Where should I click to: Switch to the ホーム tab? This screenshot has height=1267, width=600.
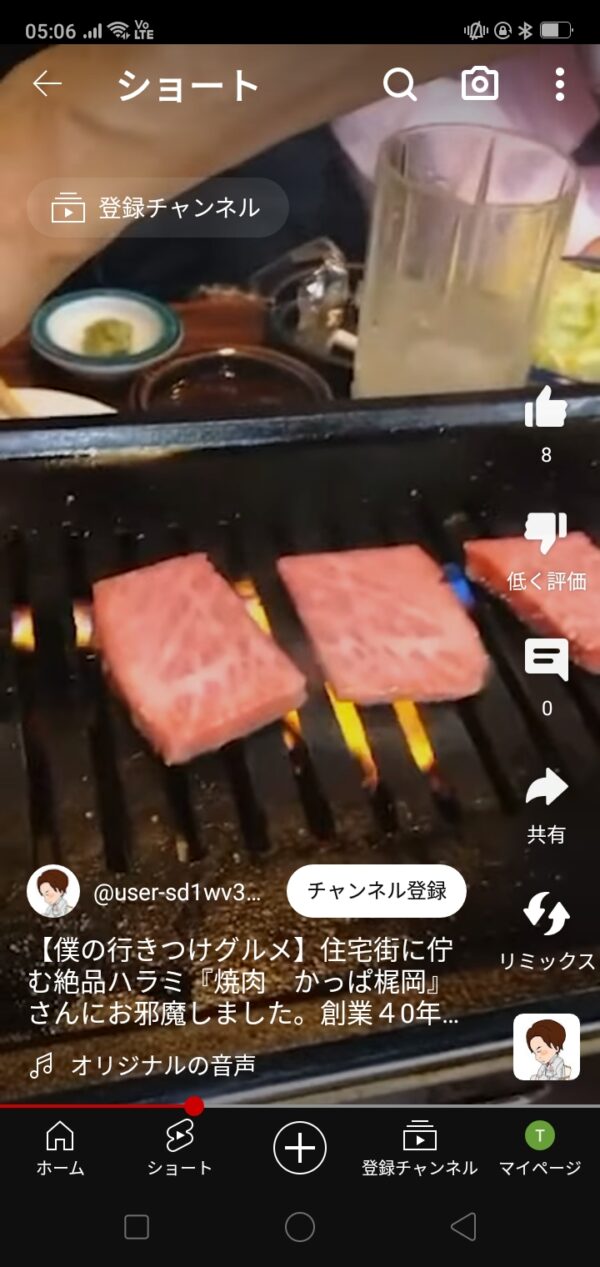coord(60,1147)
